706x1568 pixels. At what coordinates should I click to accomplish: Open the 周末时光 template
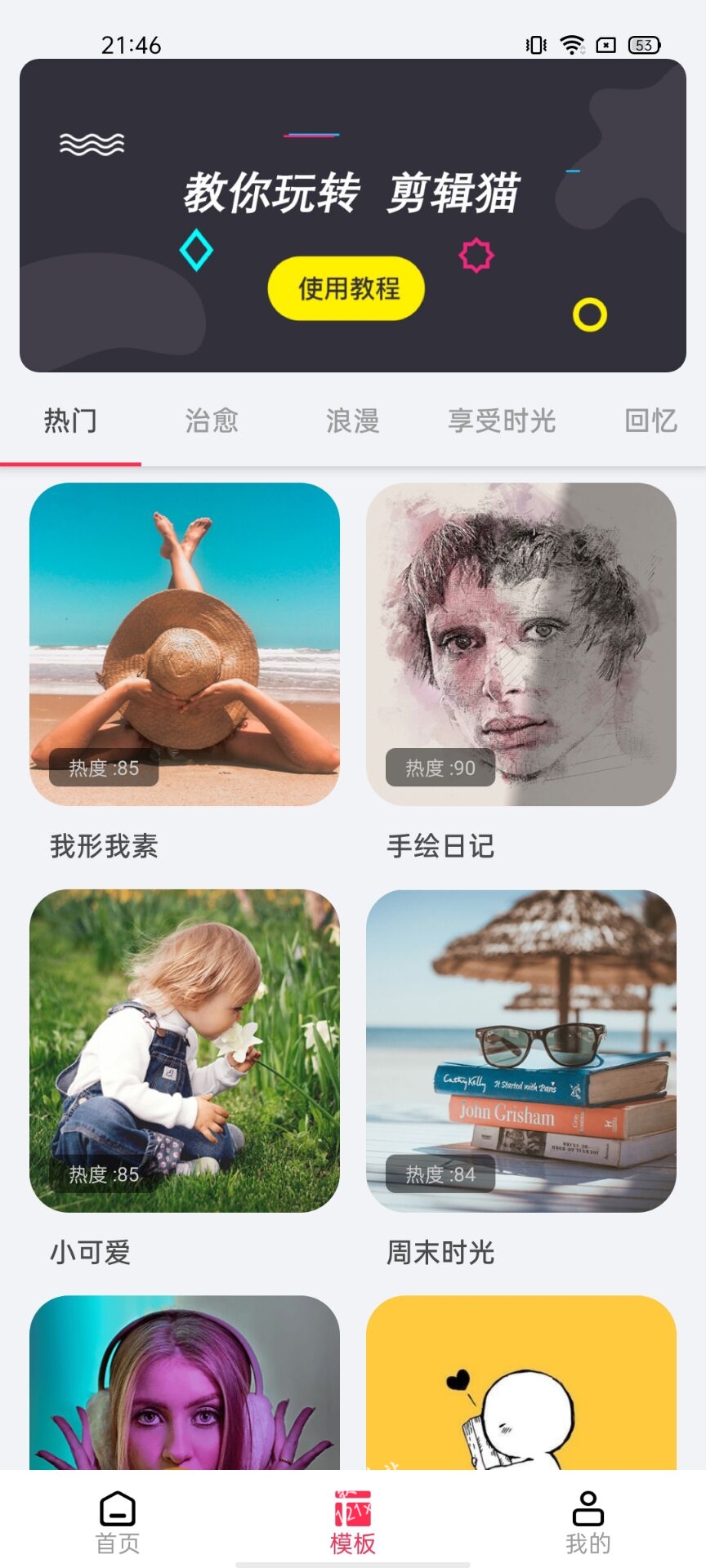pos(521,1051)
